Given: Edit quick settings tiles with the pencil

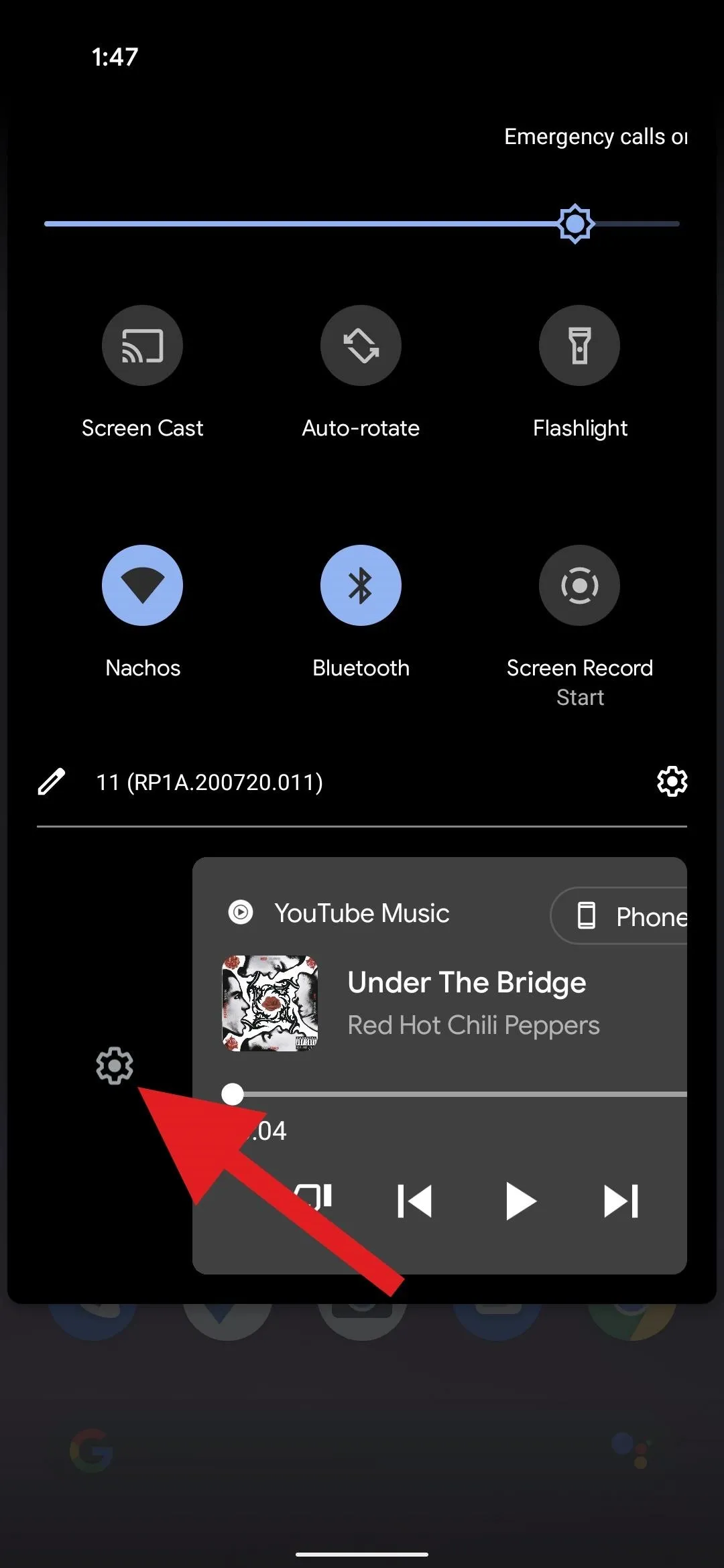Looking at the screenshot, I should [51, 781].
